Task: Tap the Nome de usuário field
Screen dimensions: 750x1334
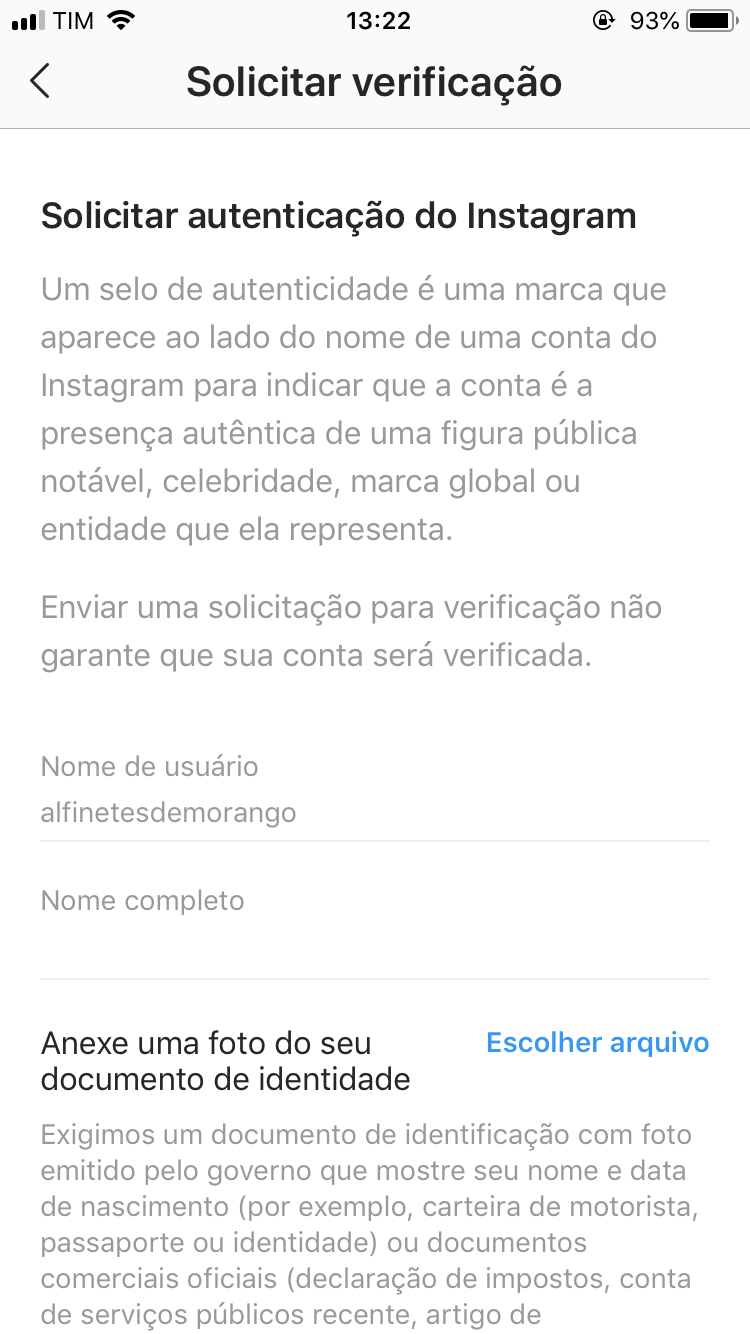Action: (x=375, y=791)
